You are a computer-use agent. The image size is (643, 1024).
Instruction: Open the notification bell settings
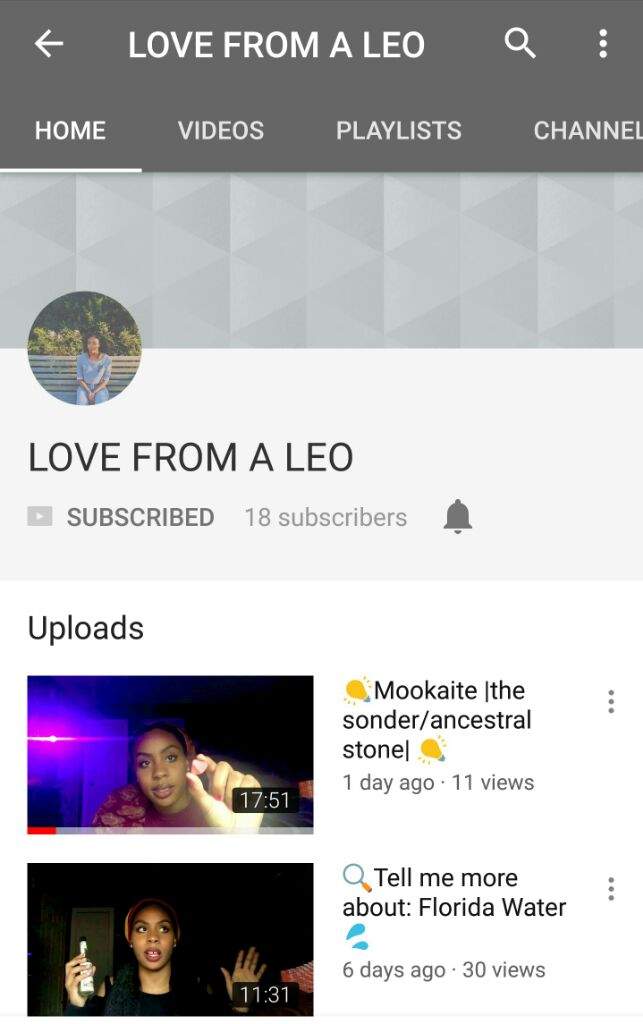click(457, 517)
